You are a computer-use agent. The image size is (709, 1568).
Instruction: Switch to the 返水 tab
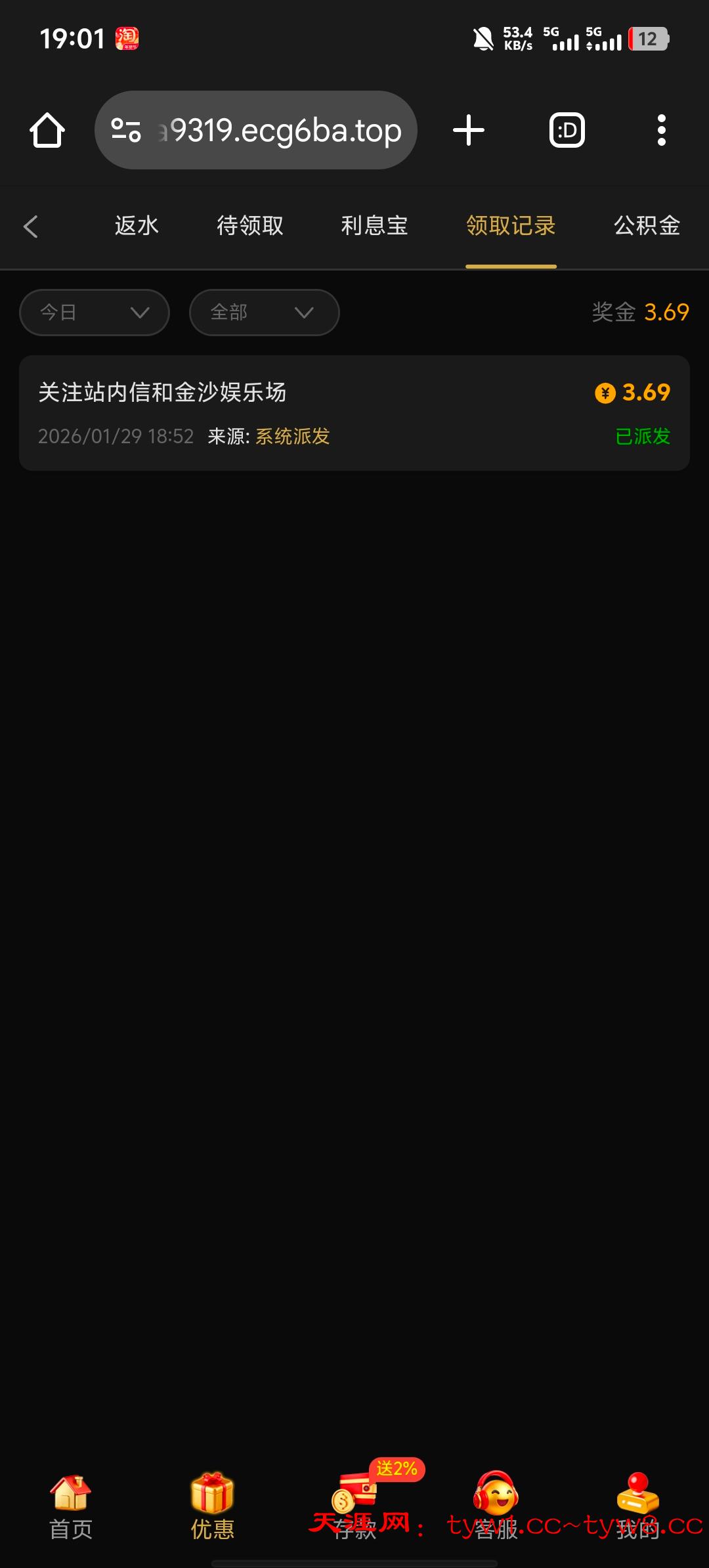pos(137,226)
